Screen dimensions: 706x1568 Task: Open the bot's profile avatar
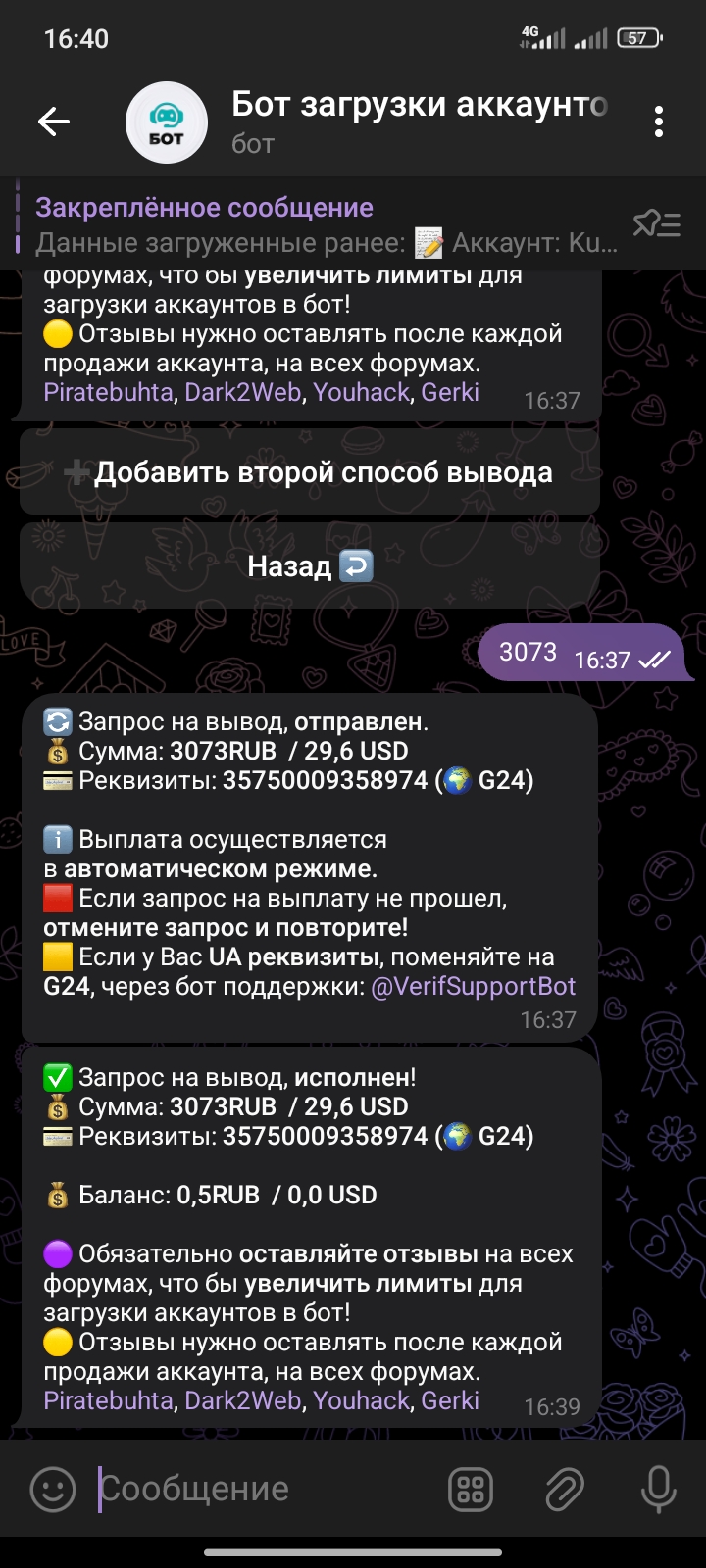[167, 122]
